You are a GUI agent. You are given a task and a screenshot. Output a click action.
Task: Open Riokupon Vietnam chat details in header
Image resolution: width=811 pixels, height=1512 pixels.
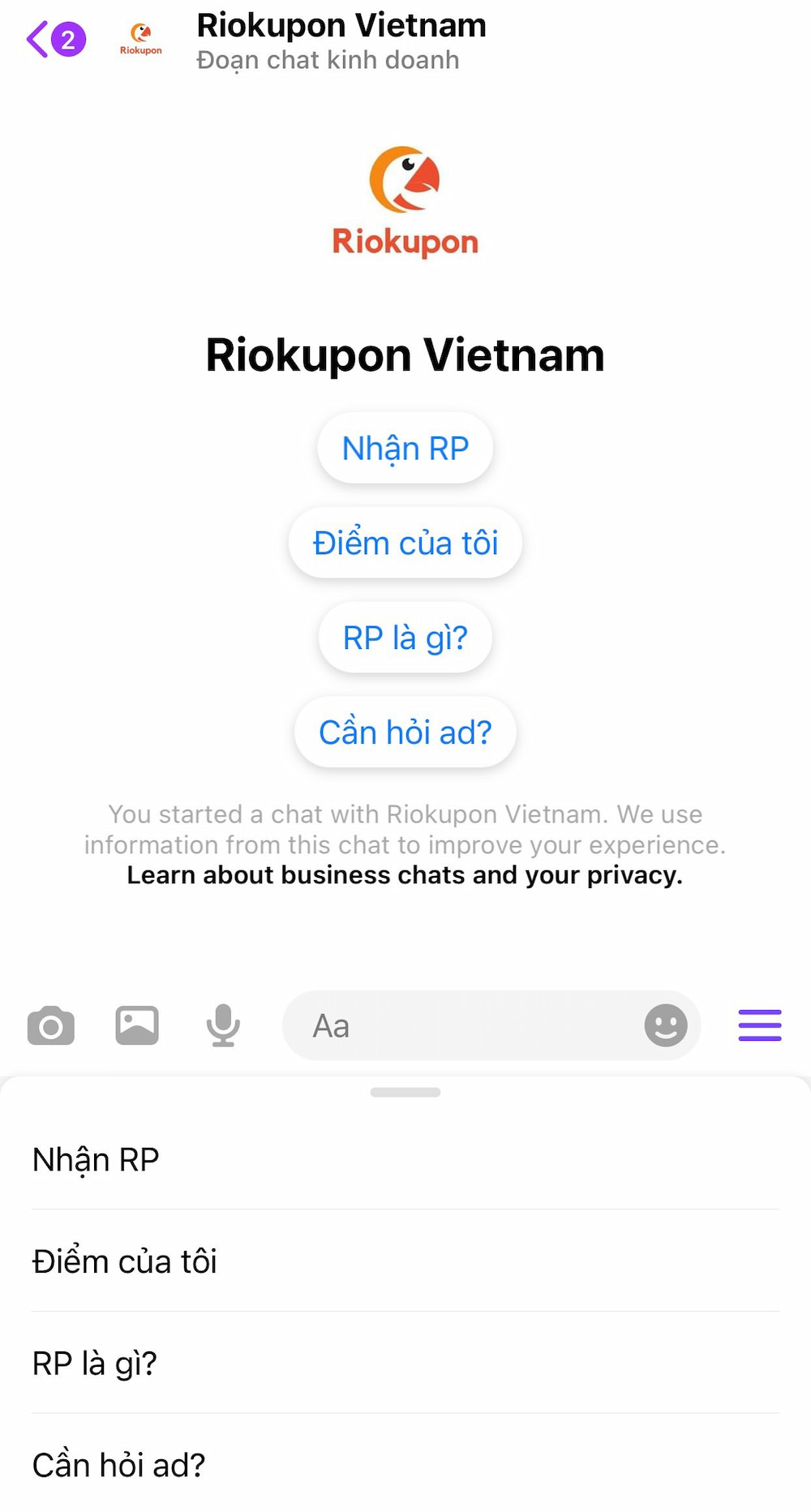click(341, 41)
